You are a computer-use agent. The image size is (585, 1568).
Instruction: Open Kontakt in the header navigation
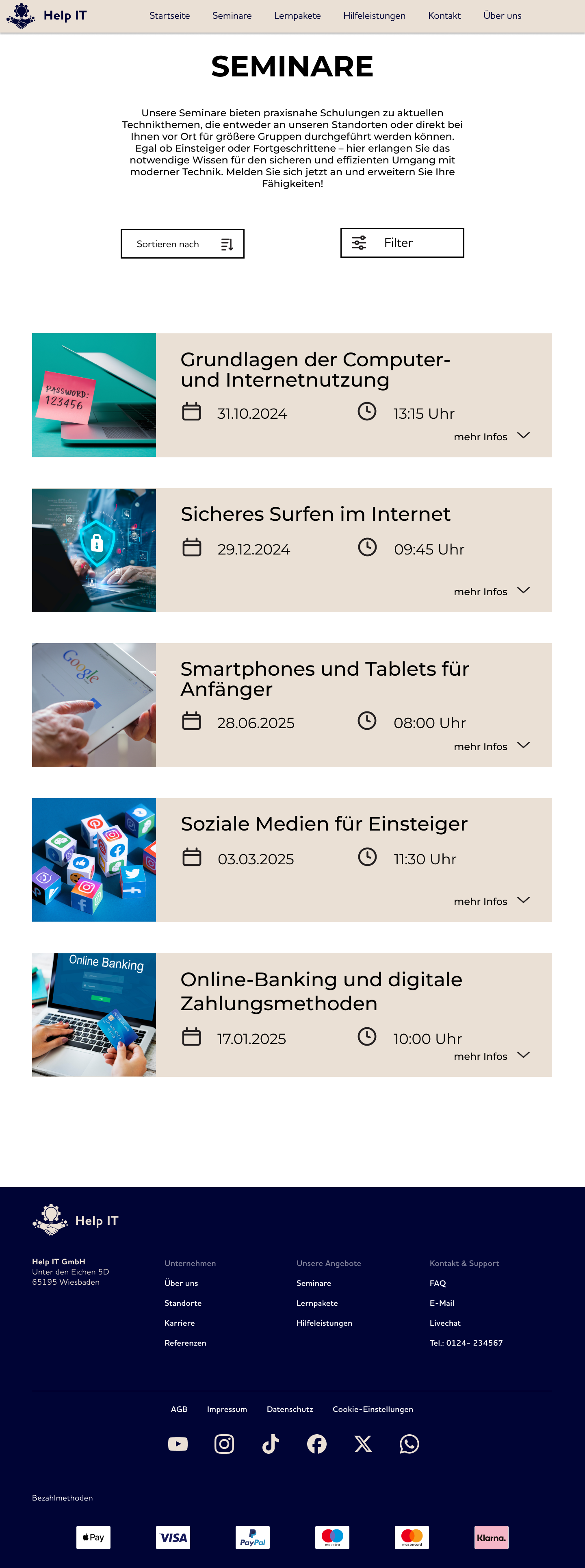(444, 16)
